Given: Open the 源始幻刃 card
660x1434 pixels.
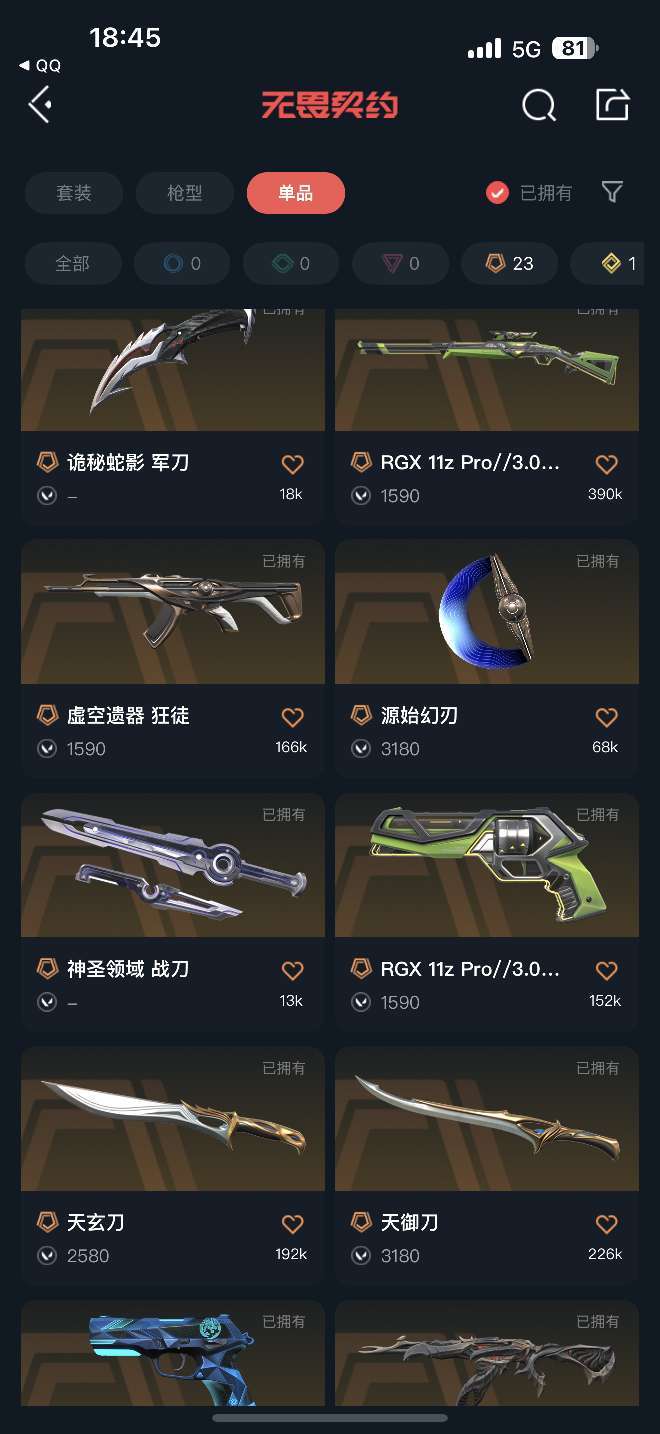Looking at the screenshot, I should coord(487,658).
